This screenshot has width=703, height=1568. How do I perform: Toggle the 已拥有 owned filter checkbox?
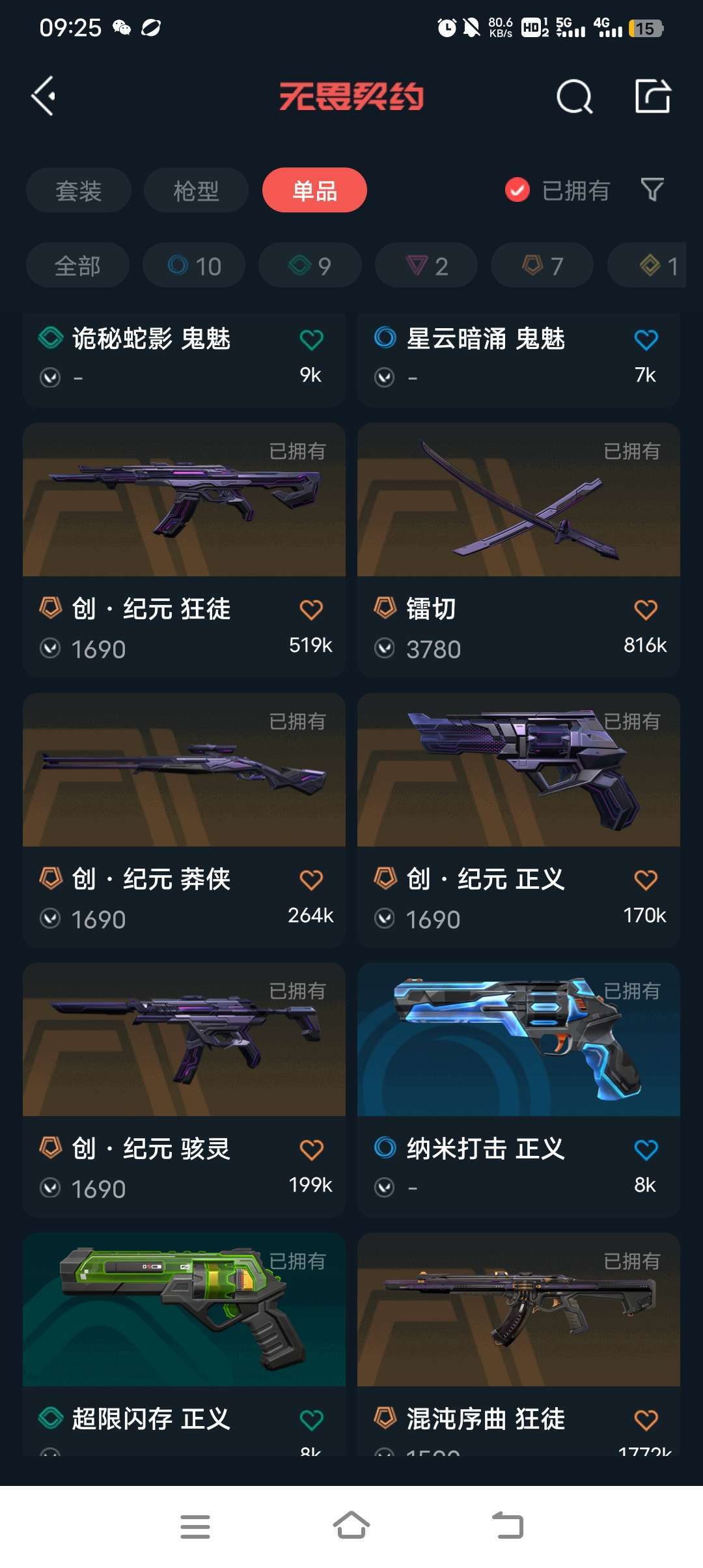click(x=516, y=190)
